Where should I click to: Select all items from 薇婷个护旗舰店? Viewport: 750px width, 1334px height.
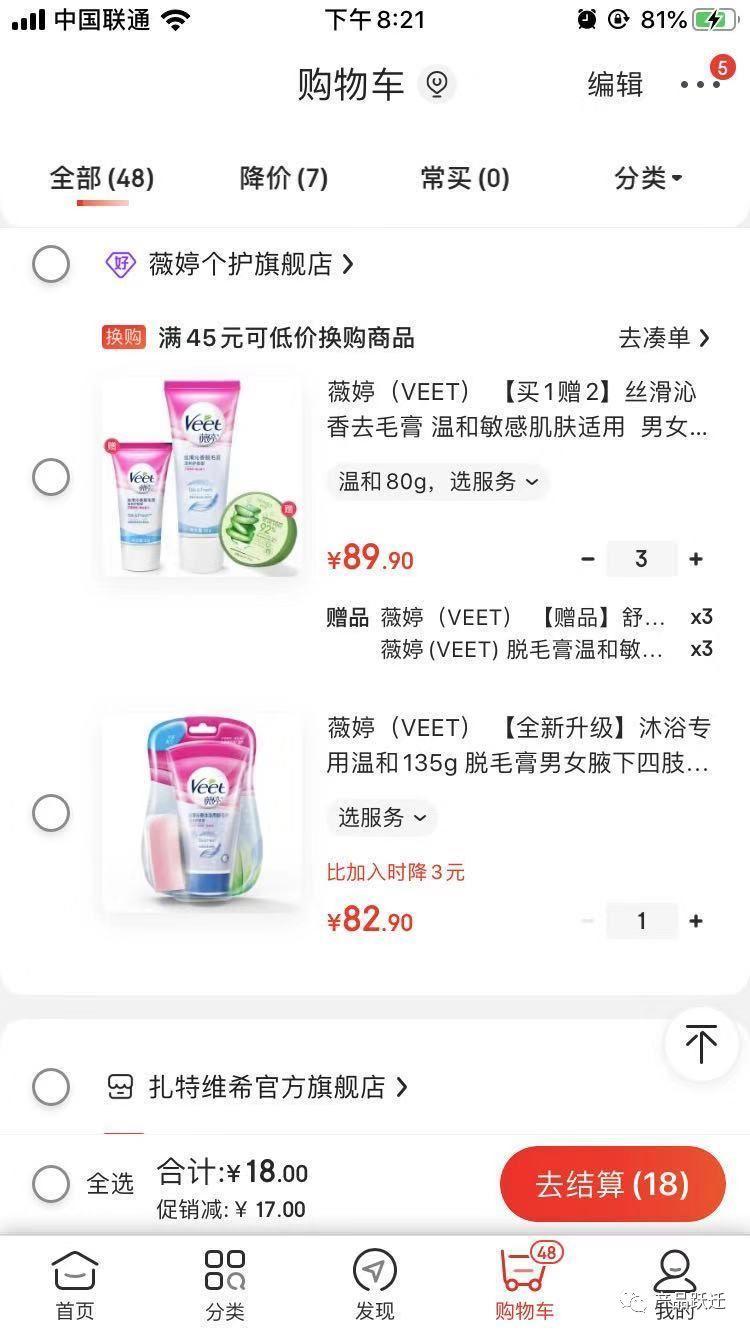(x=51, y=265)
